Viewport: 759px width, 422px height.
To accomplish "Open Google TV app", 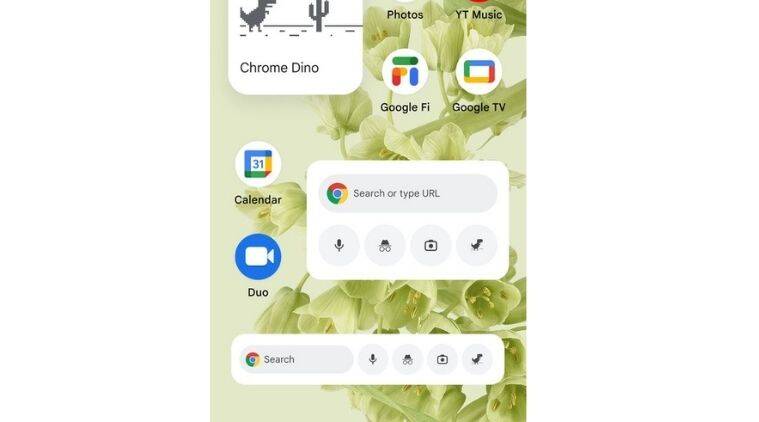I will click(x=478, y=73).
